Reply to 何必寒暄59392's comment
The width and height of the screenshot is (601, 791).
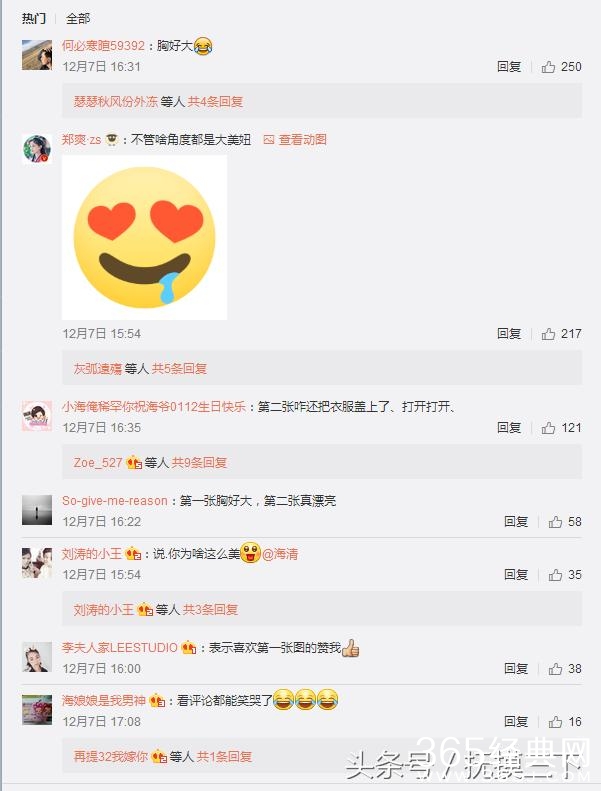tap(509, 67)
